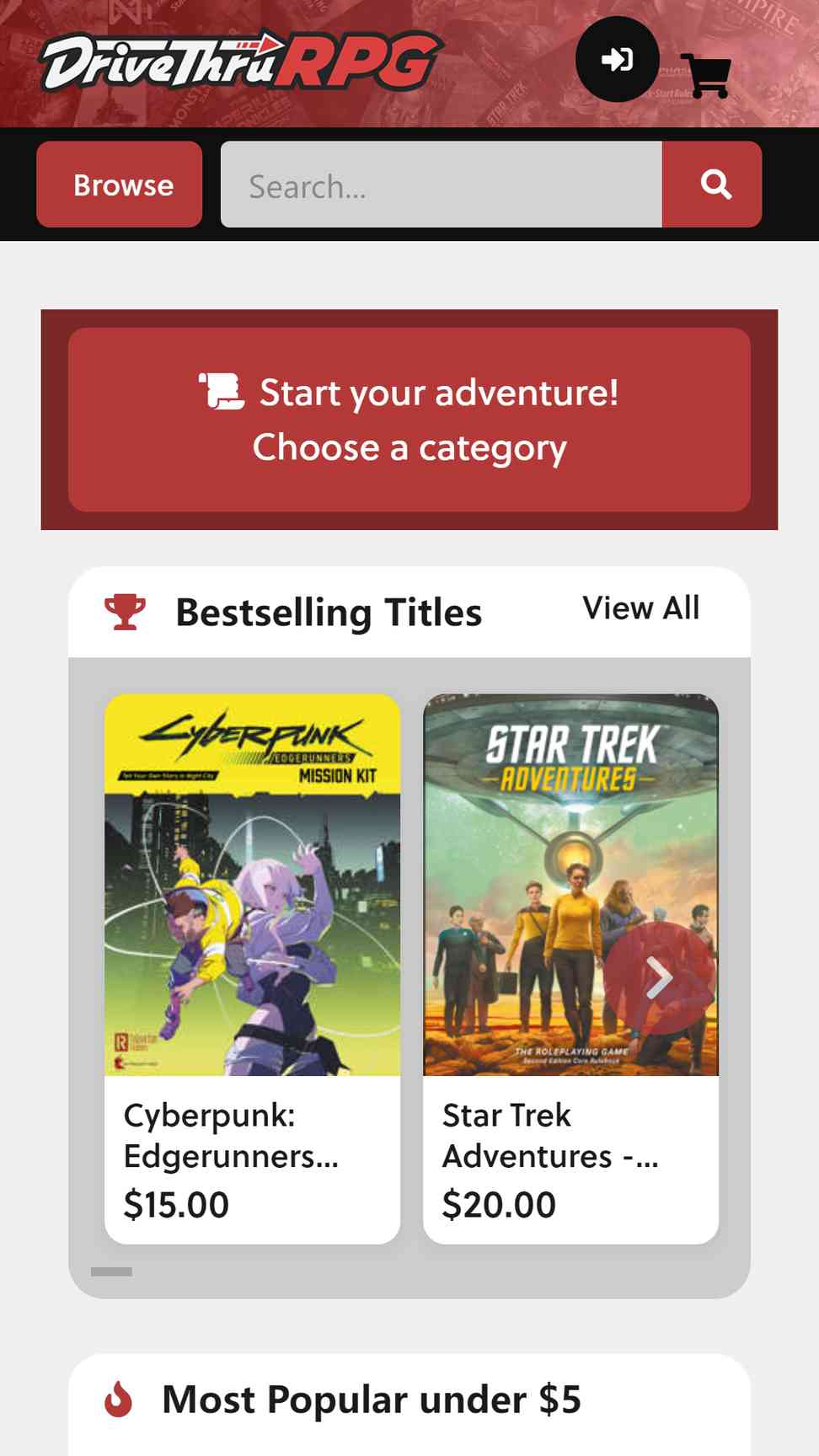The height and width of the screenshot is (1456, 819).
Task: Tap the login icon in the header
Action: pyautogui.click(x=617, y=60)
